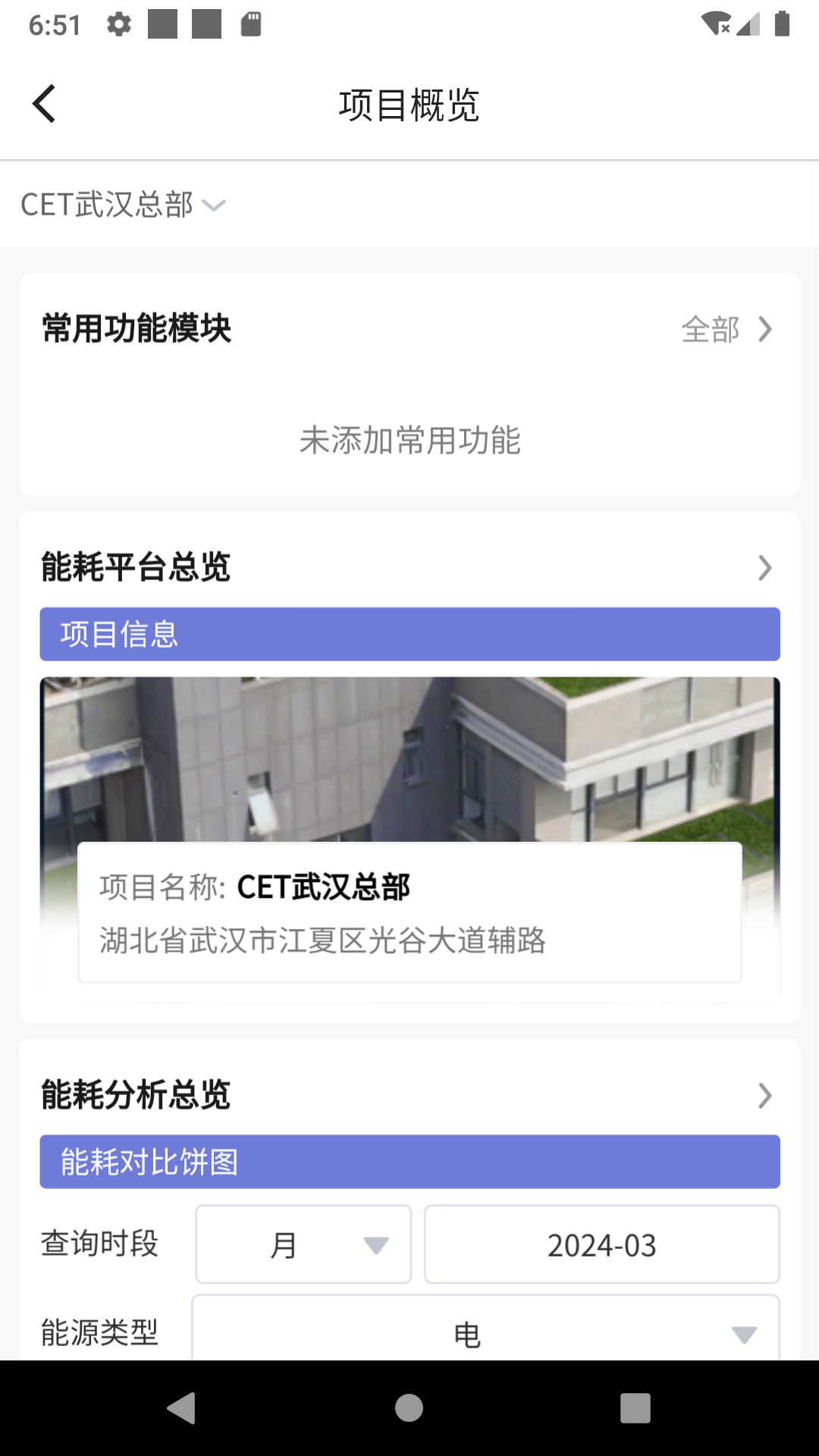
Task: Pick a date in the 2024-03 field
Action: pos(601,1244)
